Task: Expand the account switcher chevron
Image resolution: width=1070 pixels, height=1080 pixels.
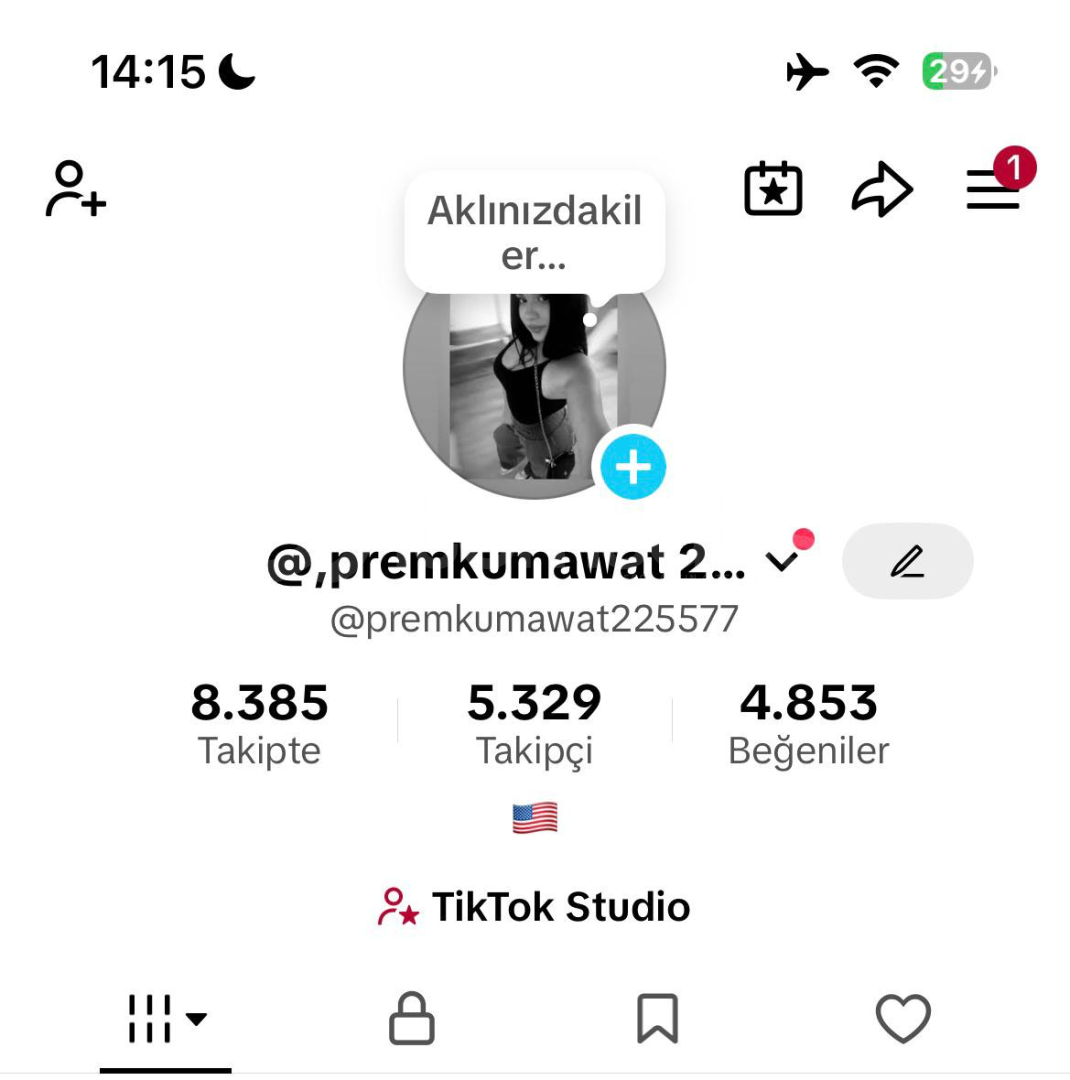Action: [782, 561]
